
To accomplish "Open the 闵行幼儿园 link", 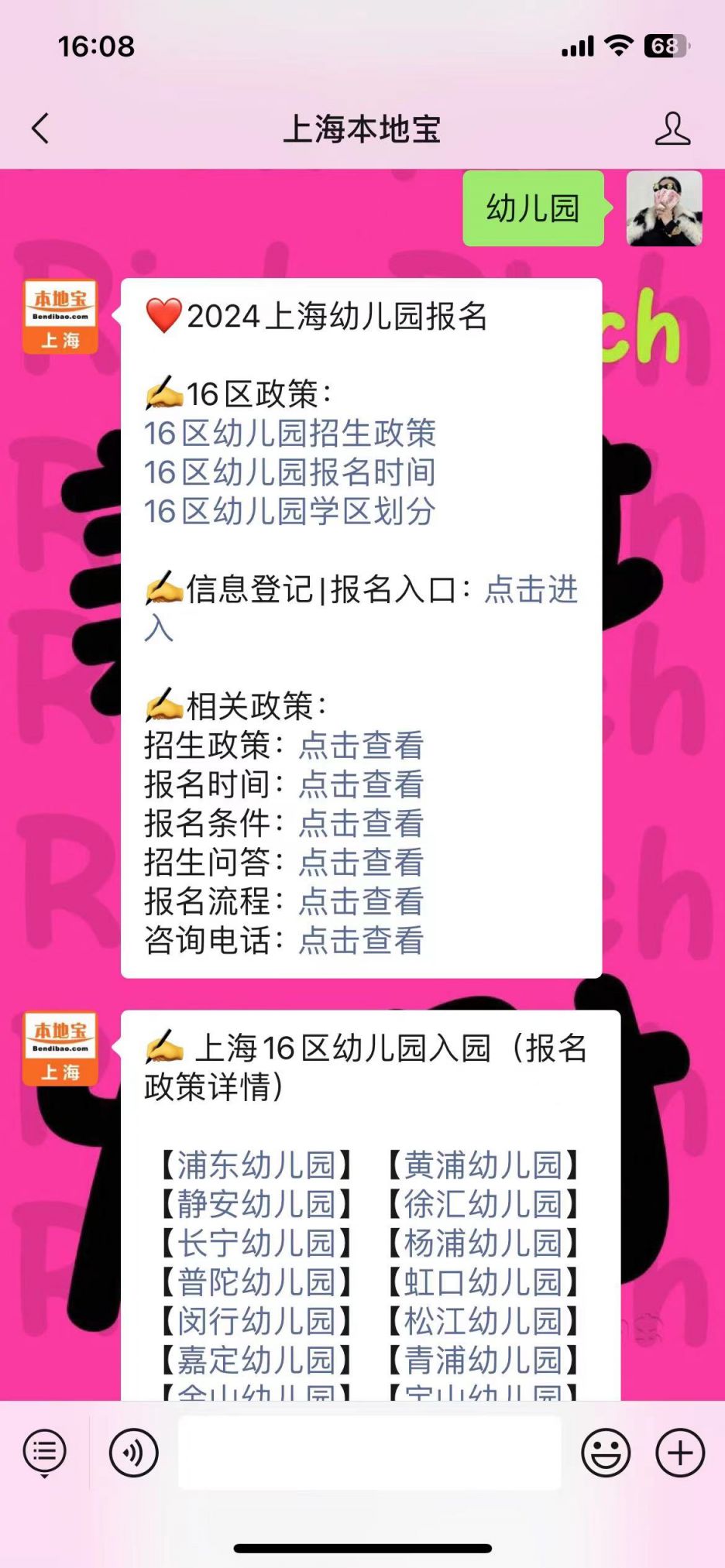I will pos(256,1321).
